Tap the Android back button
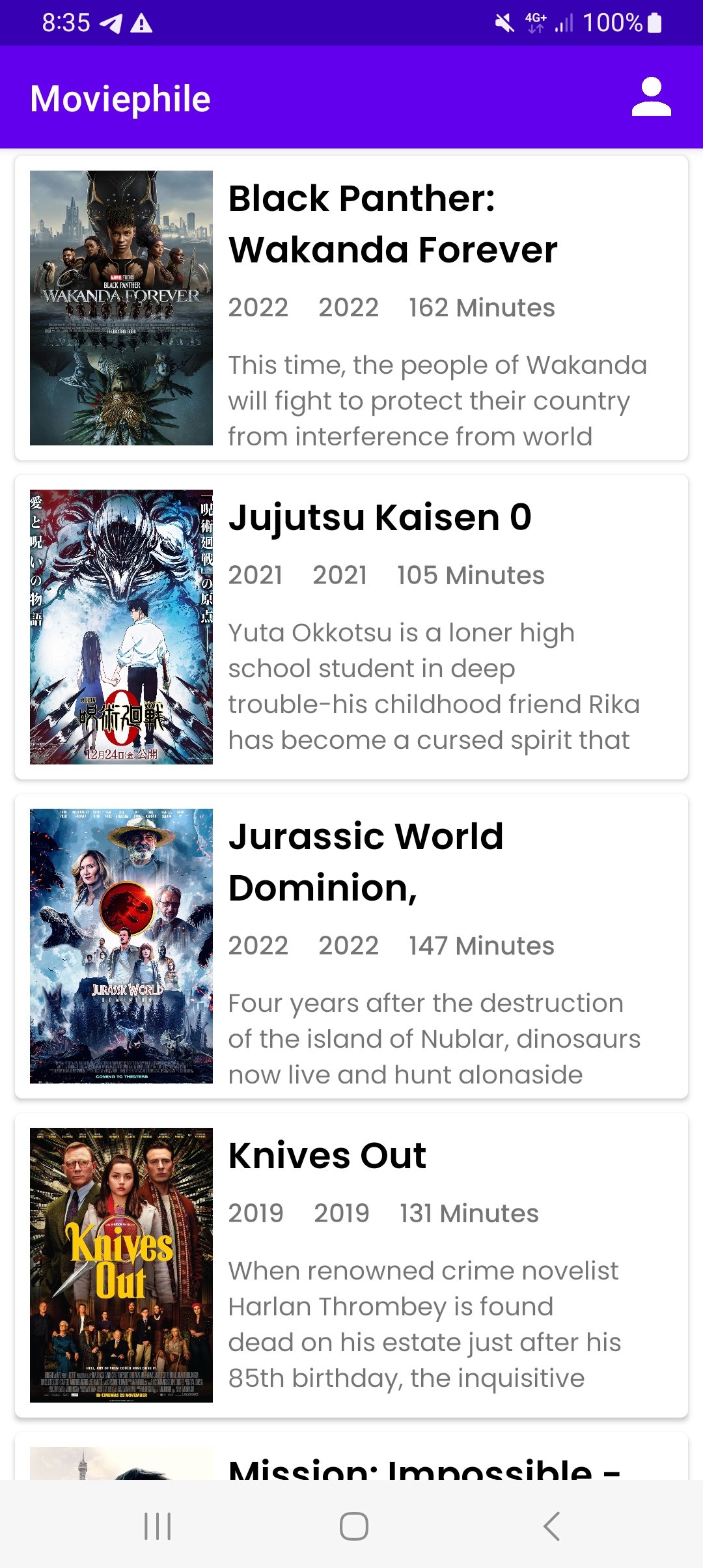 tap(550, 1527)
